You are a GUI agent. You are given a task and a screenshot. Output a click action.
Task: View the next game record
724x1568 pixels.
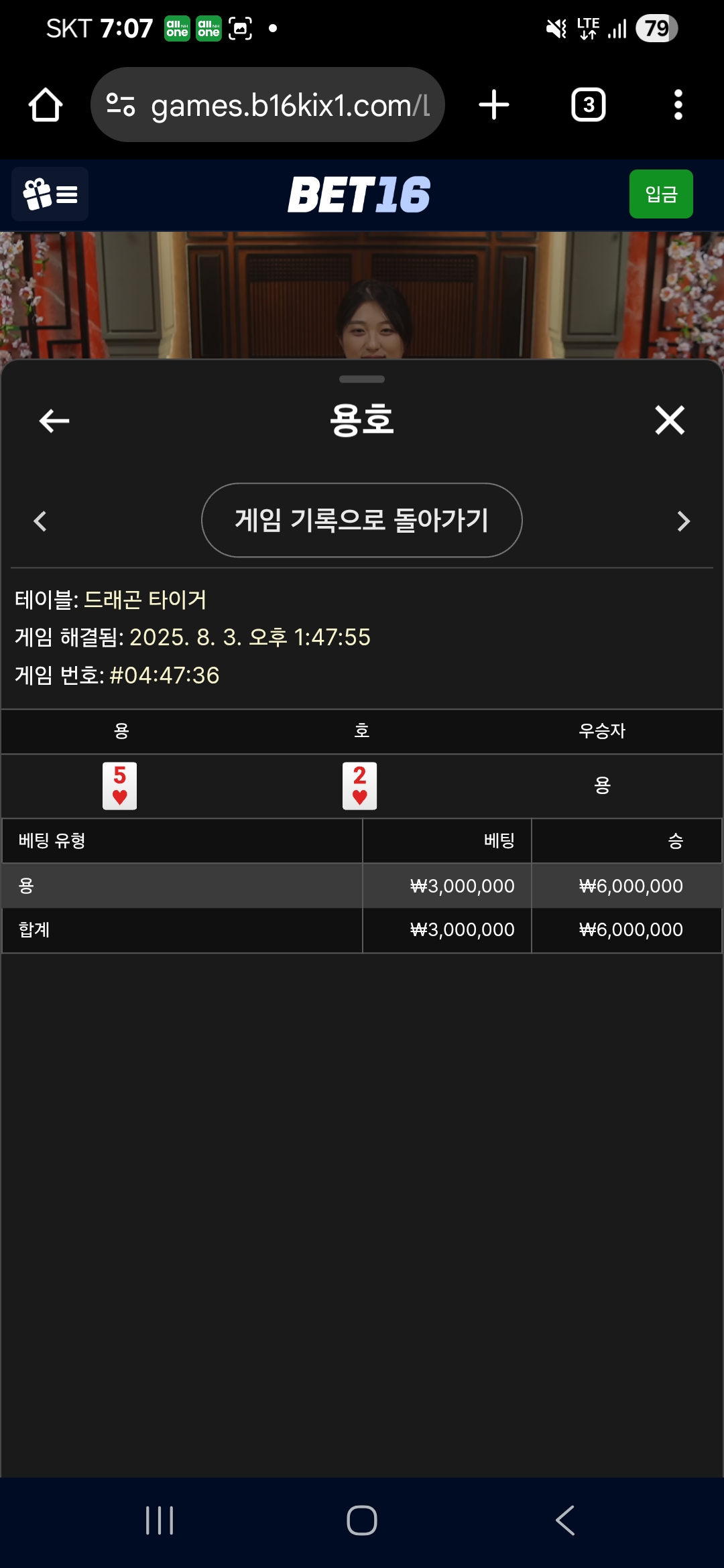coord(683,521)
